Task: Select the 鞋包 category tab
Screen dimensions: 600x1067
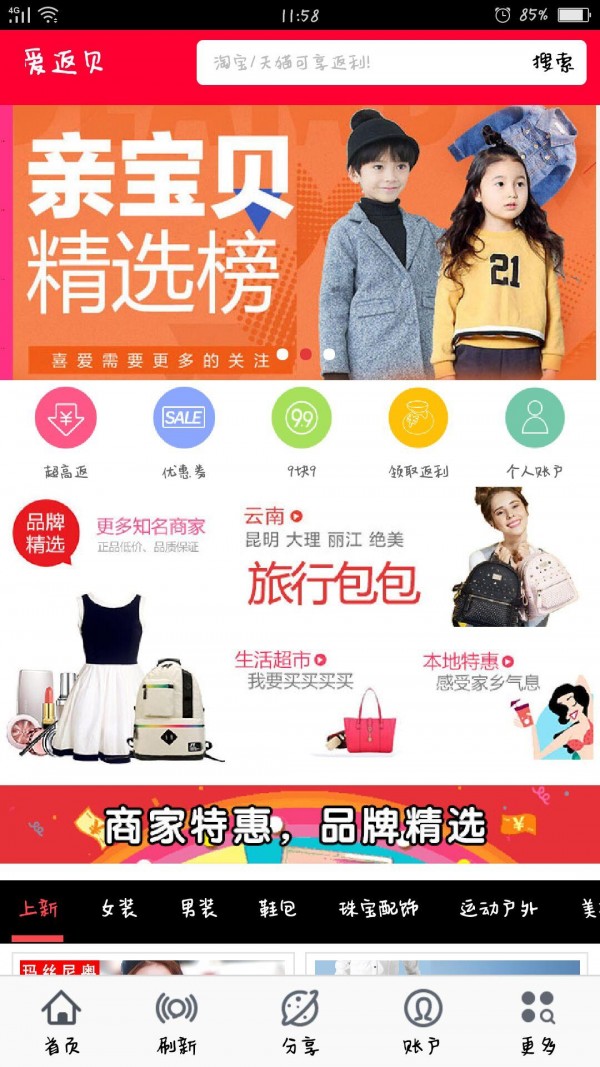Action: 279,908
